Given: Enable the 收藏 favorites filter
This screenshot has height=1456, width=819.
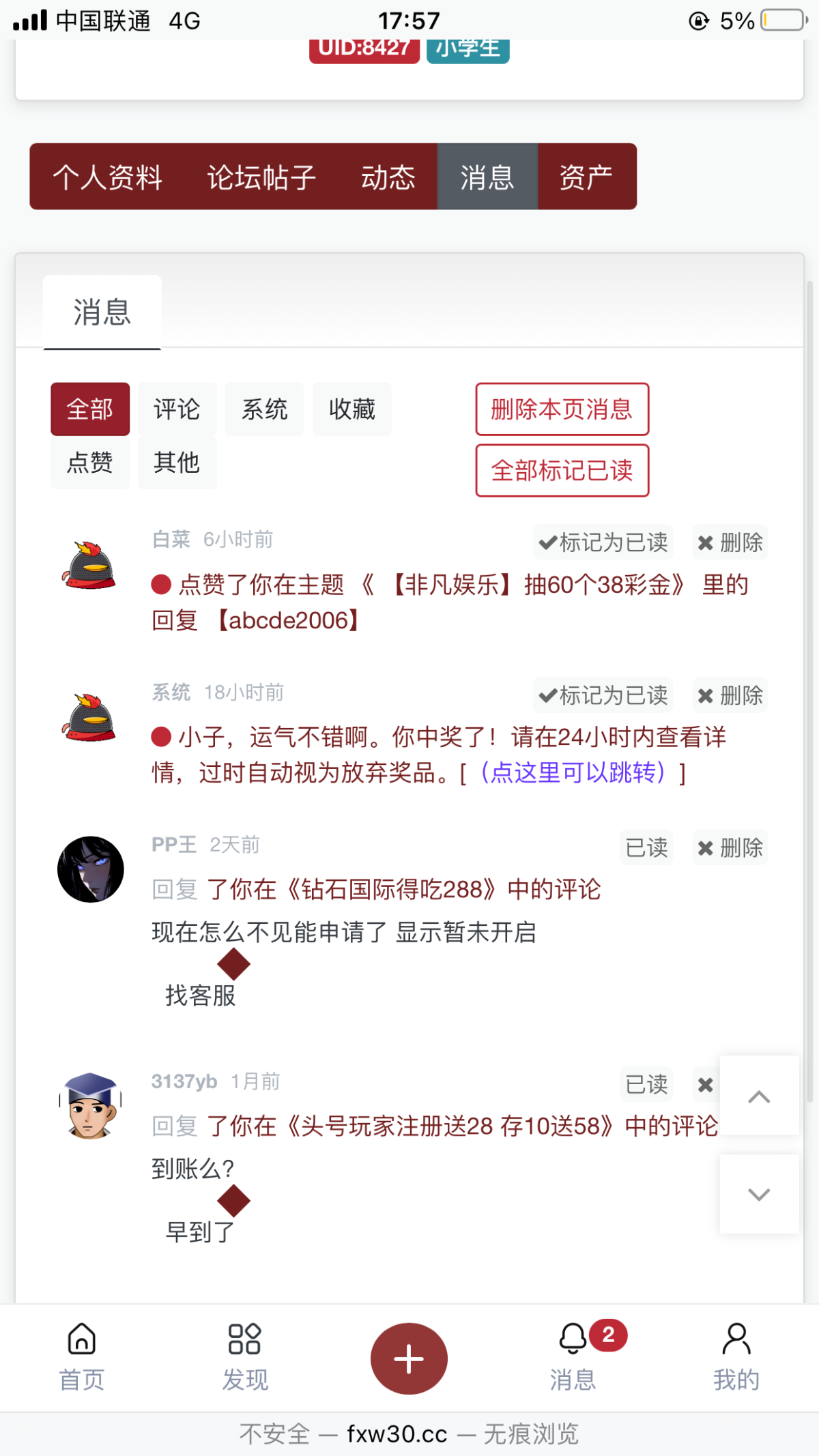Looking at the screenshot, I should (x=351, y=409).
